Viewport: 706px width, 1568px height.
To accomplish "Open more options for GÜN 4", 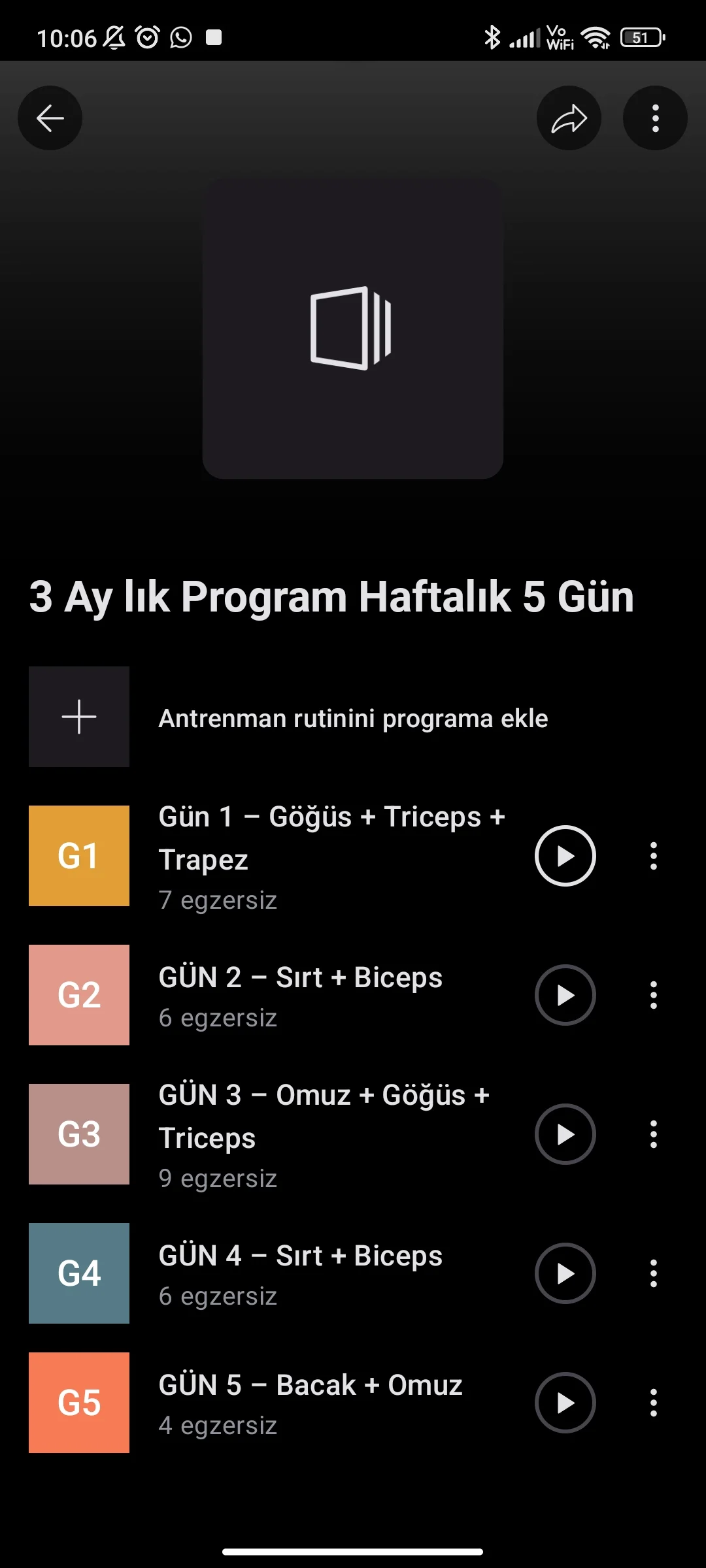I will pos(653,1273).
